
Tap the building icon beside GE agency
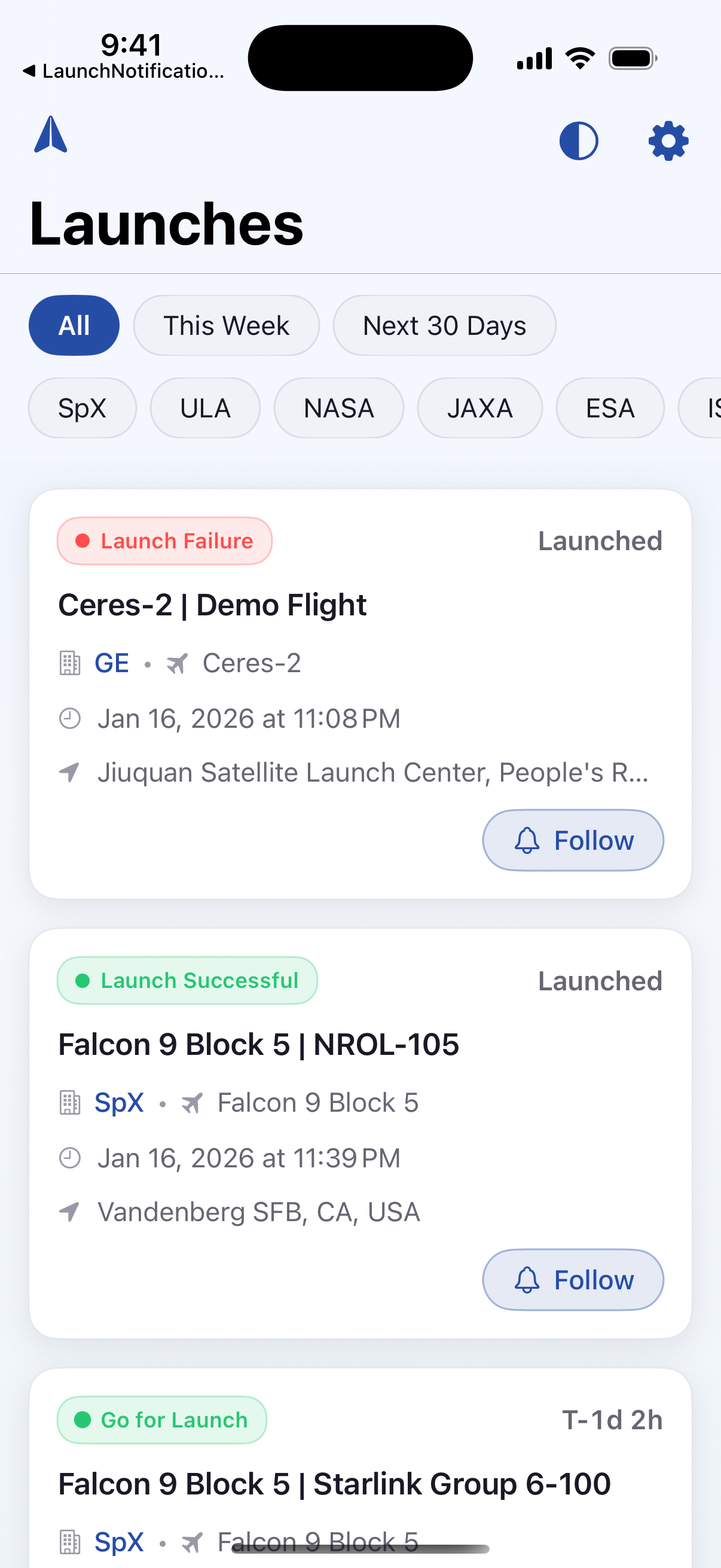click(x=70, y=662)
